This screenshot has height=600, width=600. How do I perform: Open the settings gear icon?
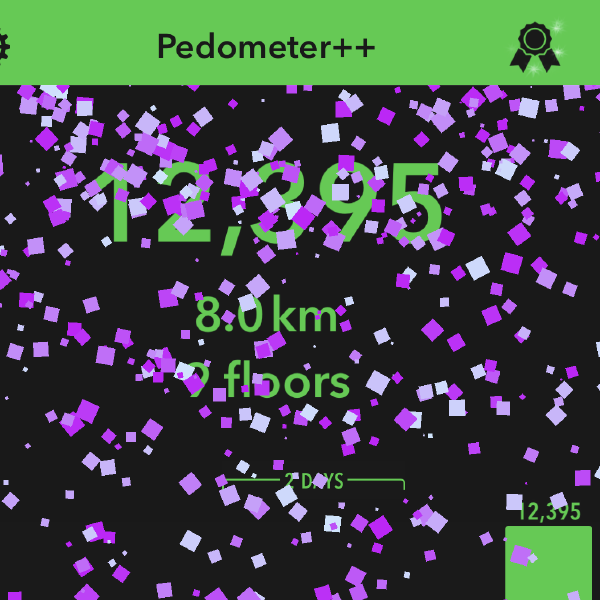3,46
